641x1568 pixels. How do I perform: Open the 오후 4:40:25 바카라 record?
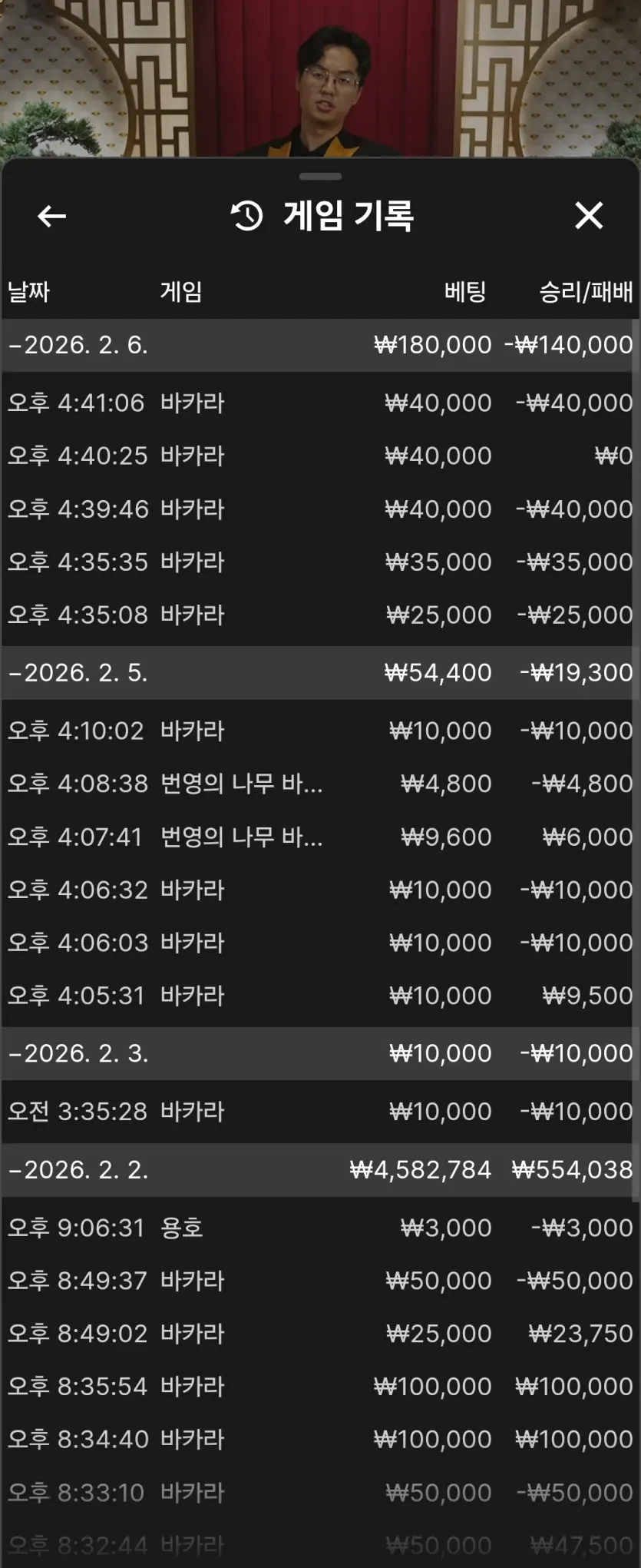pos(320,456)
